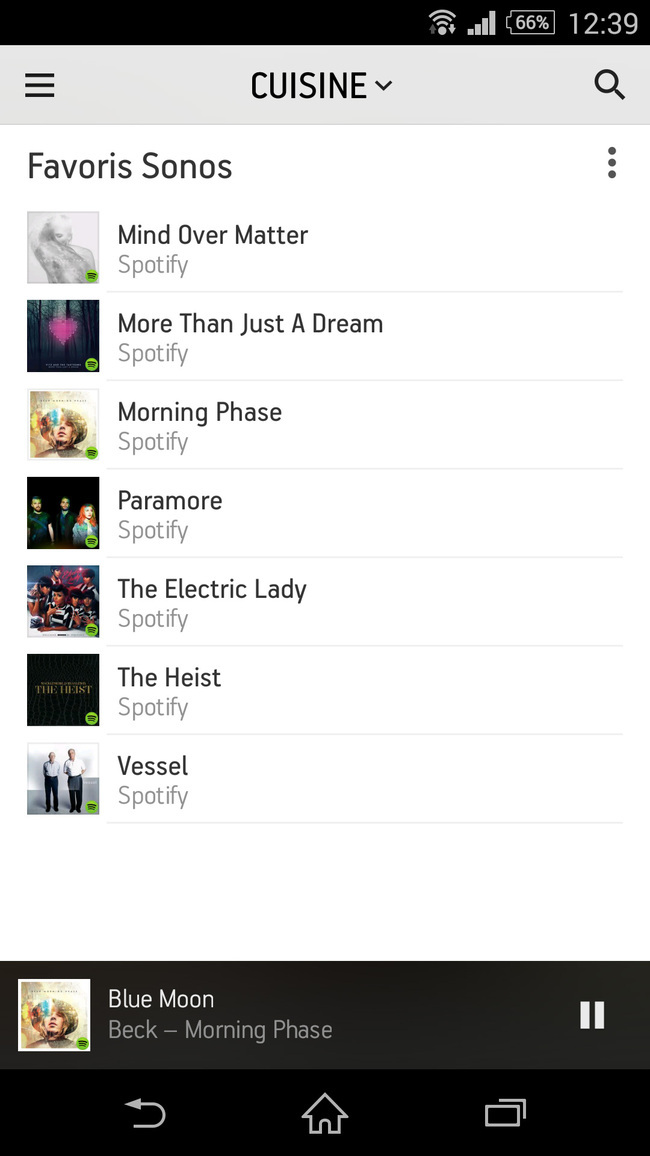This screenshot has height=1156, width=650.
Task: Open Mind Over Matter favorite
Action: click(x=325, y=248)
